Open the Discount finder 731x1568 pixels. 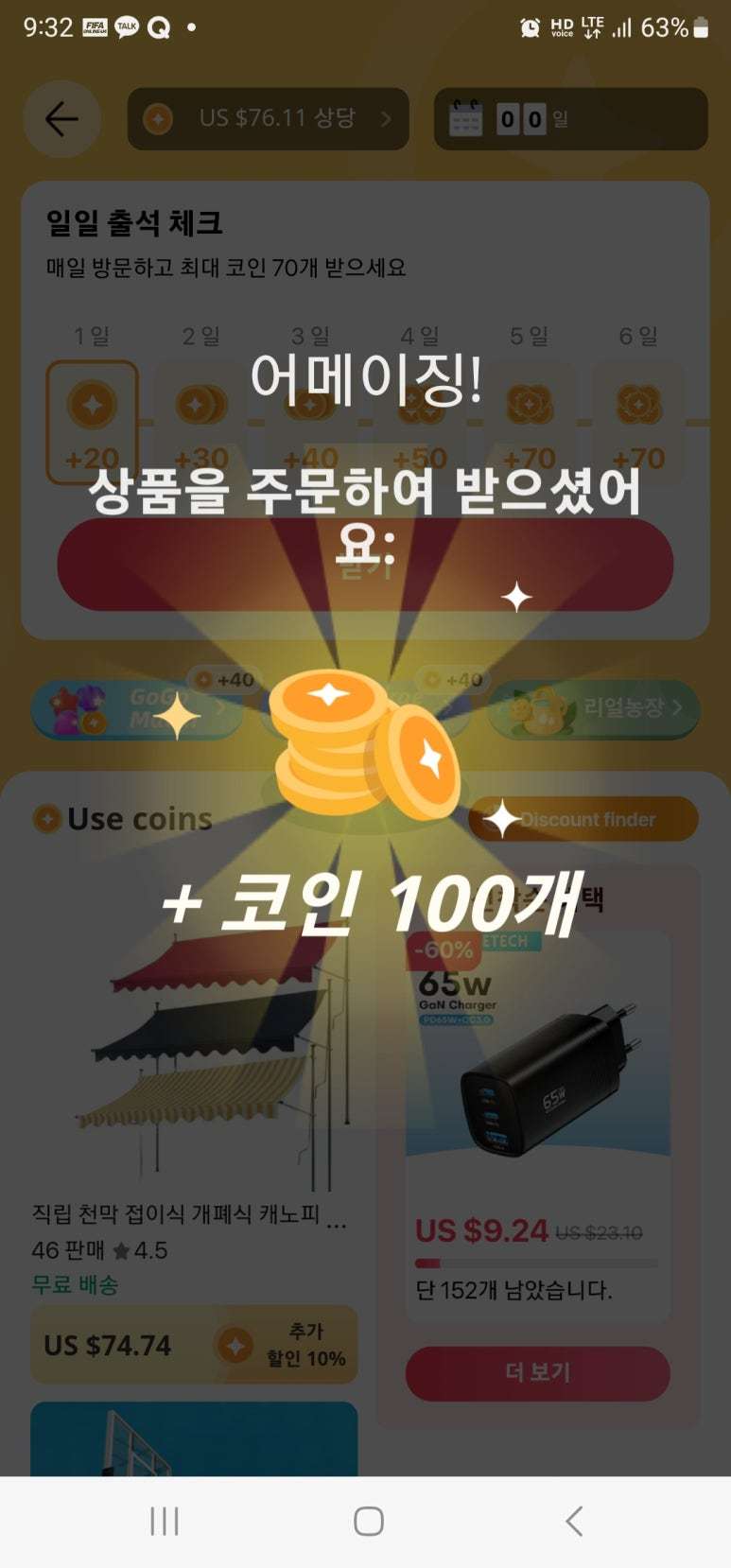[x=583, y=819]
